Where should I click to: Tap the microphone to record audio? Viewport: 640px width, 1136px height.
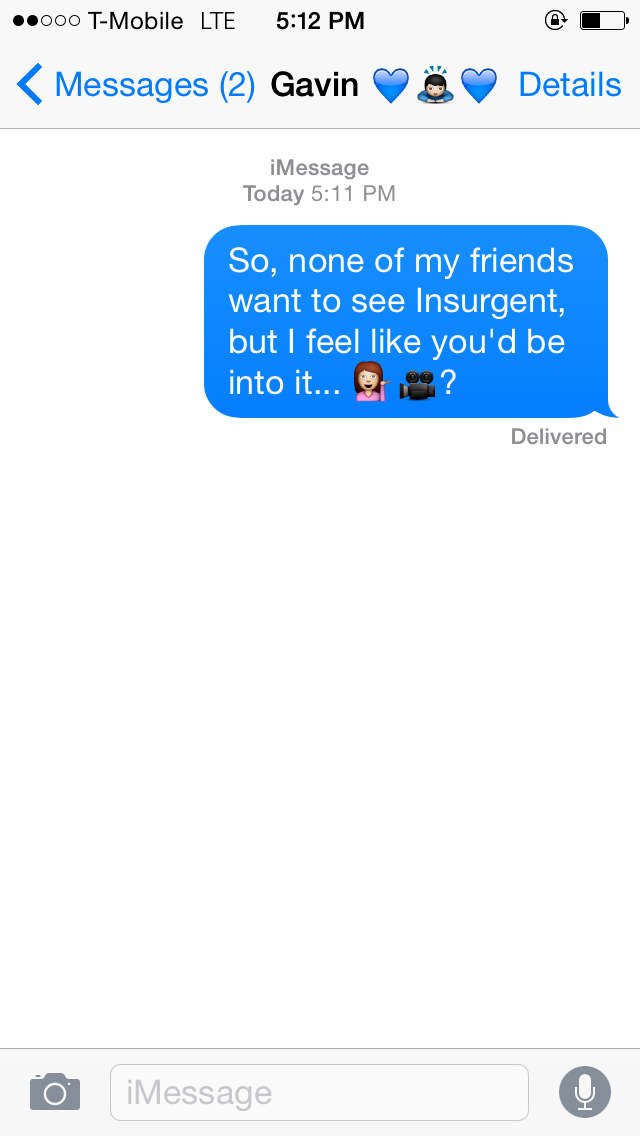coord(584,1092)
